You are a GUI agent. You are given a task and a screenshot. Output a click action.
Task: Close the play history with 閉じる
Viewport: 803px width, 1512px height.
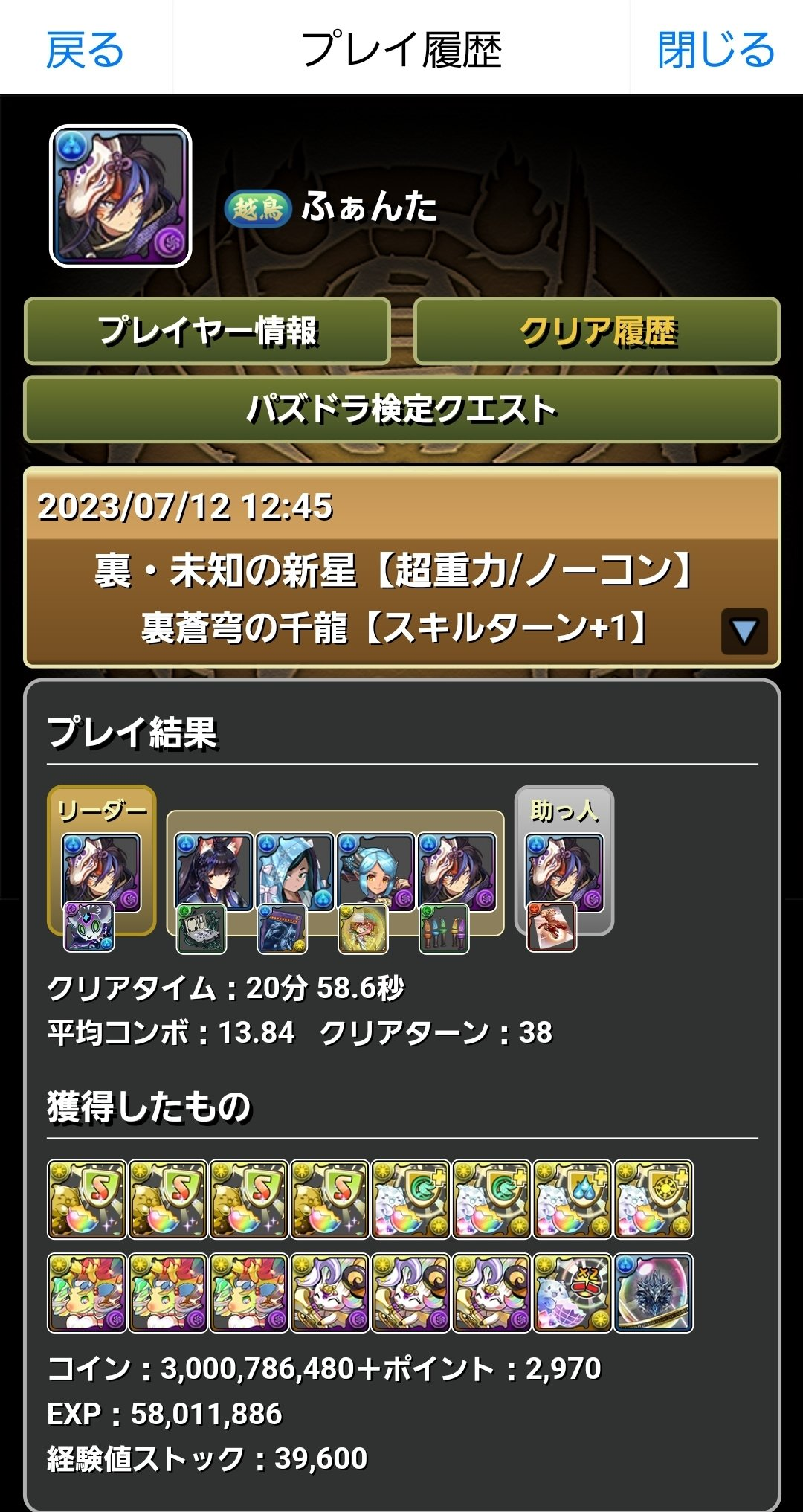pyautogui.click(x=715, y=50)
